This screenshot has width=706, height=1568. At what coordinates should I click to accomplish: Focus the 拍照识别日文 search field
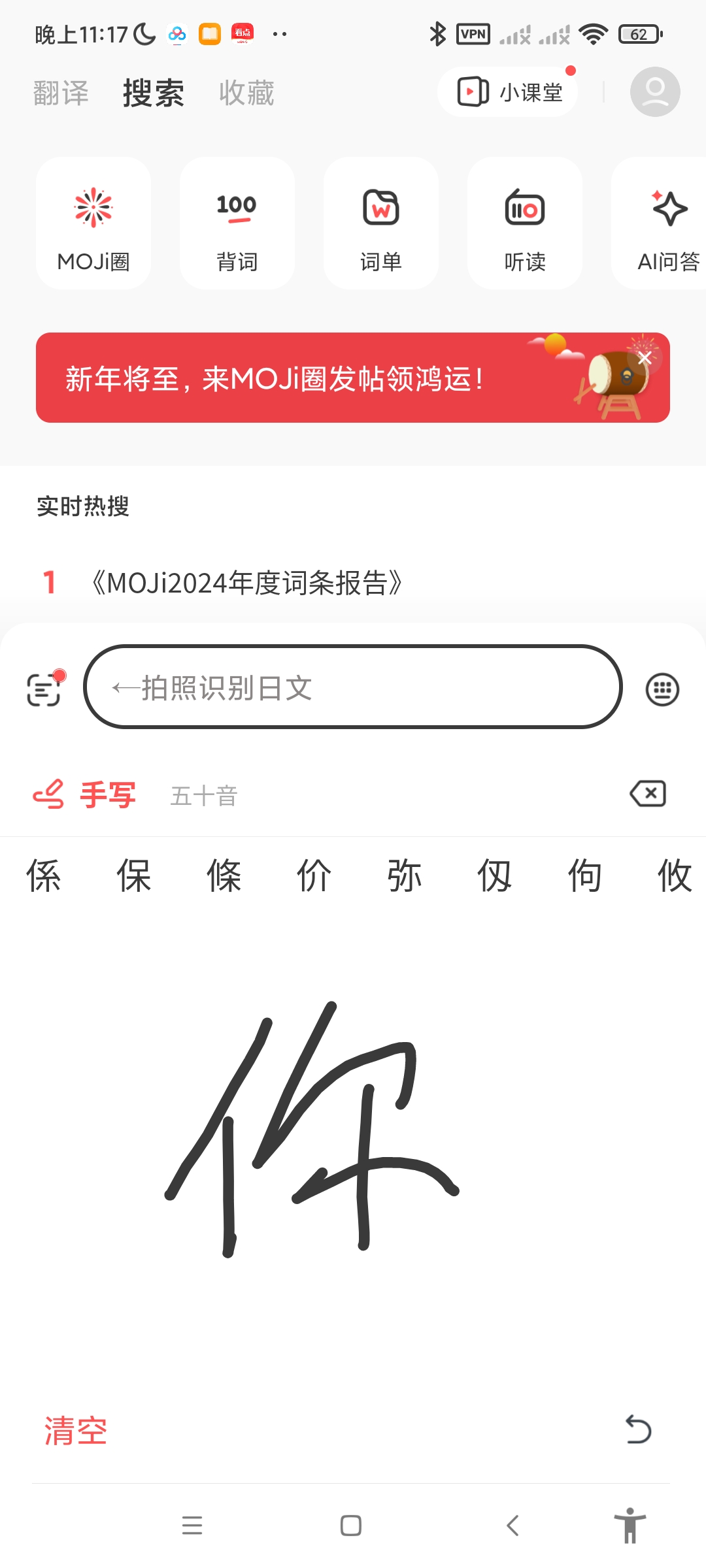point(353,687)
